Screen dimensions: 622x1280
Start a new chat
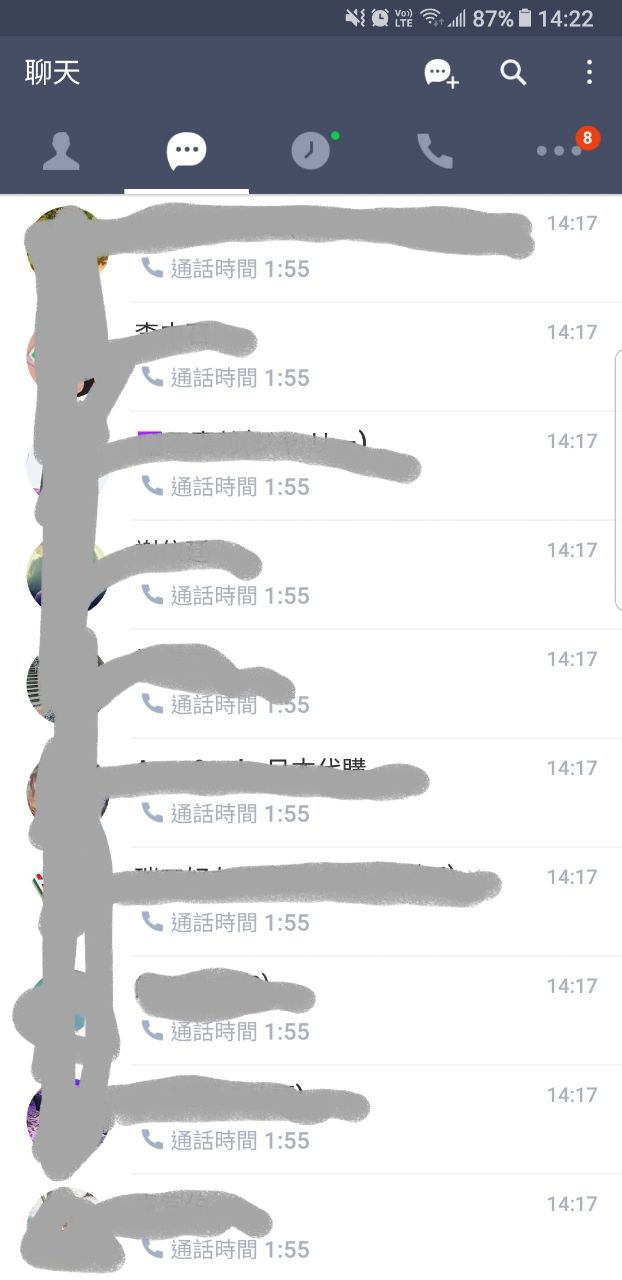point(441,73)
